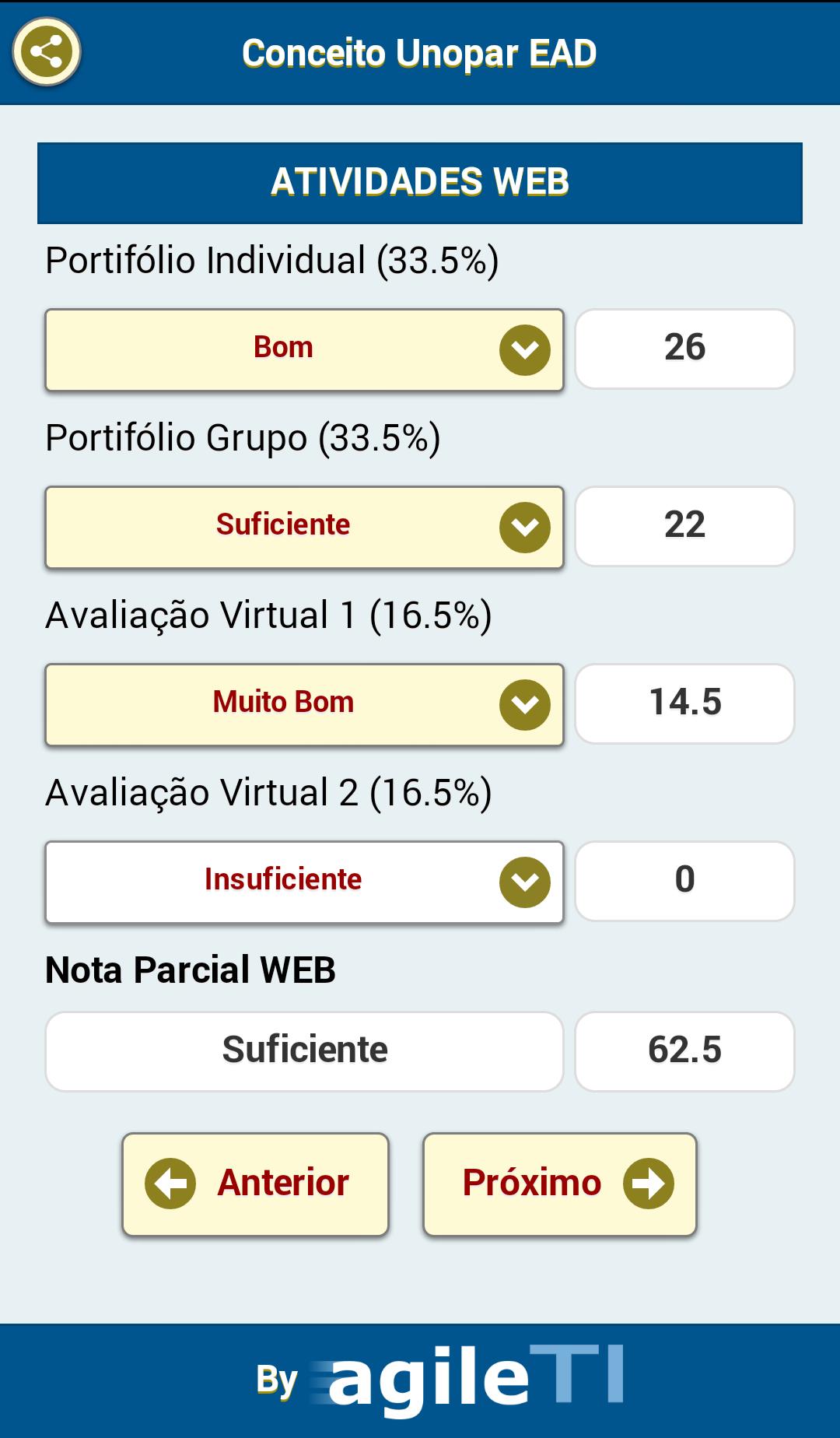Click the chevron icon on the Insuficiente selector

pyautogui.click(x=526, y=881)
